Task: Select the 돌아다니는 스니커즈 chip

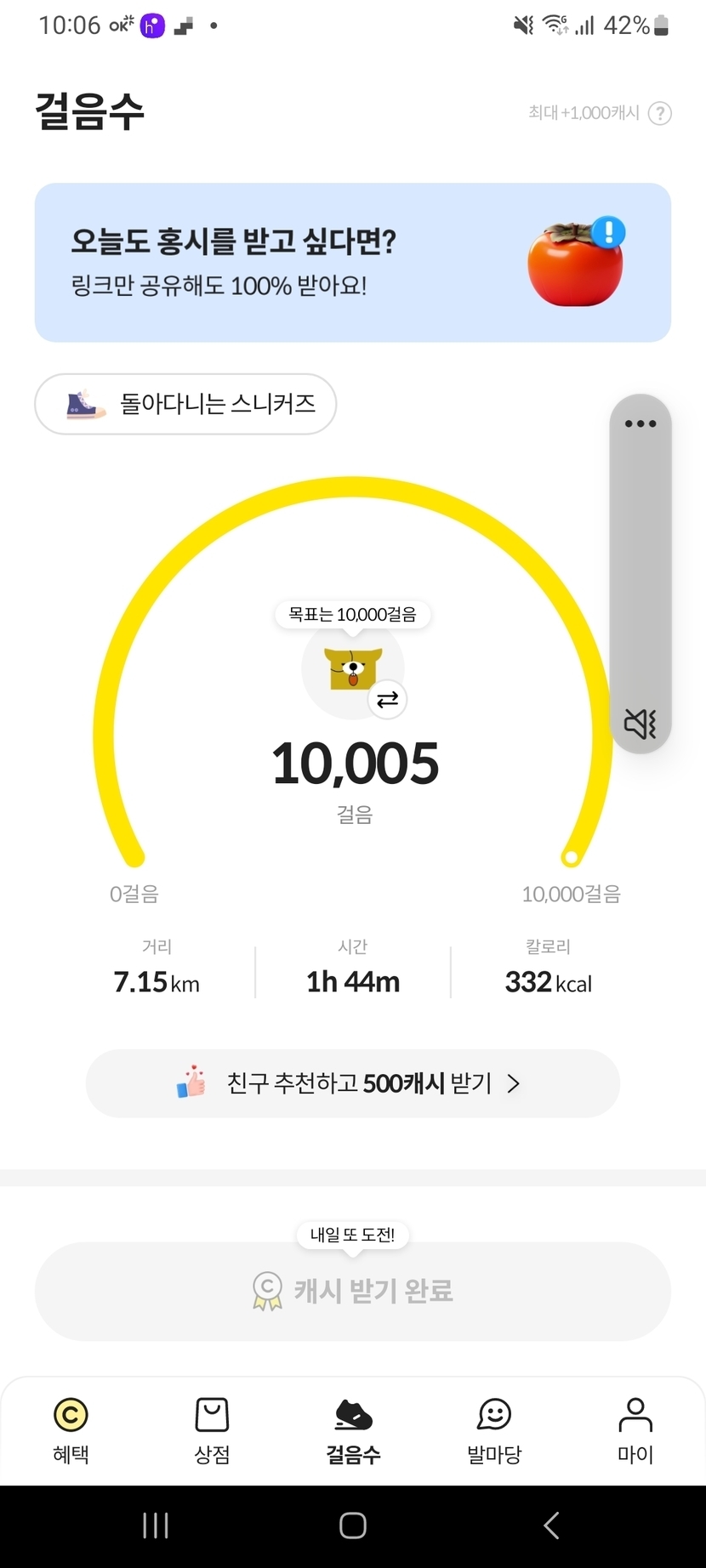Action: pos(185,404)
